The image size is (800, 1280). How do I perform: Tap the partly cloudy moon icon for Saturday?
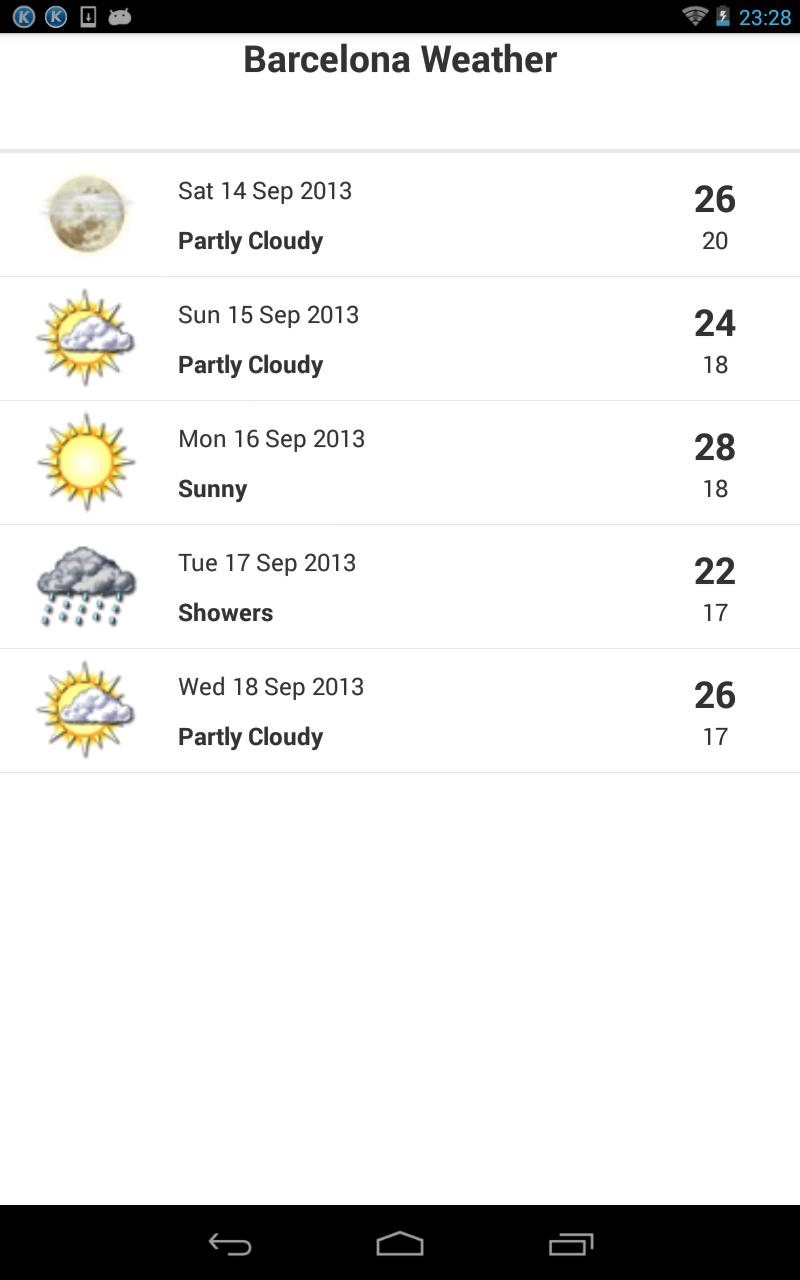point(86,213)
